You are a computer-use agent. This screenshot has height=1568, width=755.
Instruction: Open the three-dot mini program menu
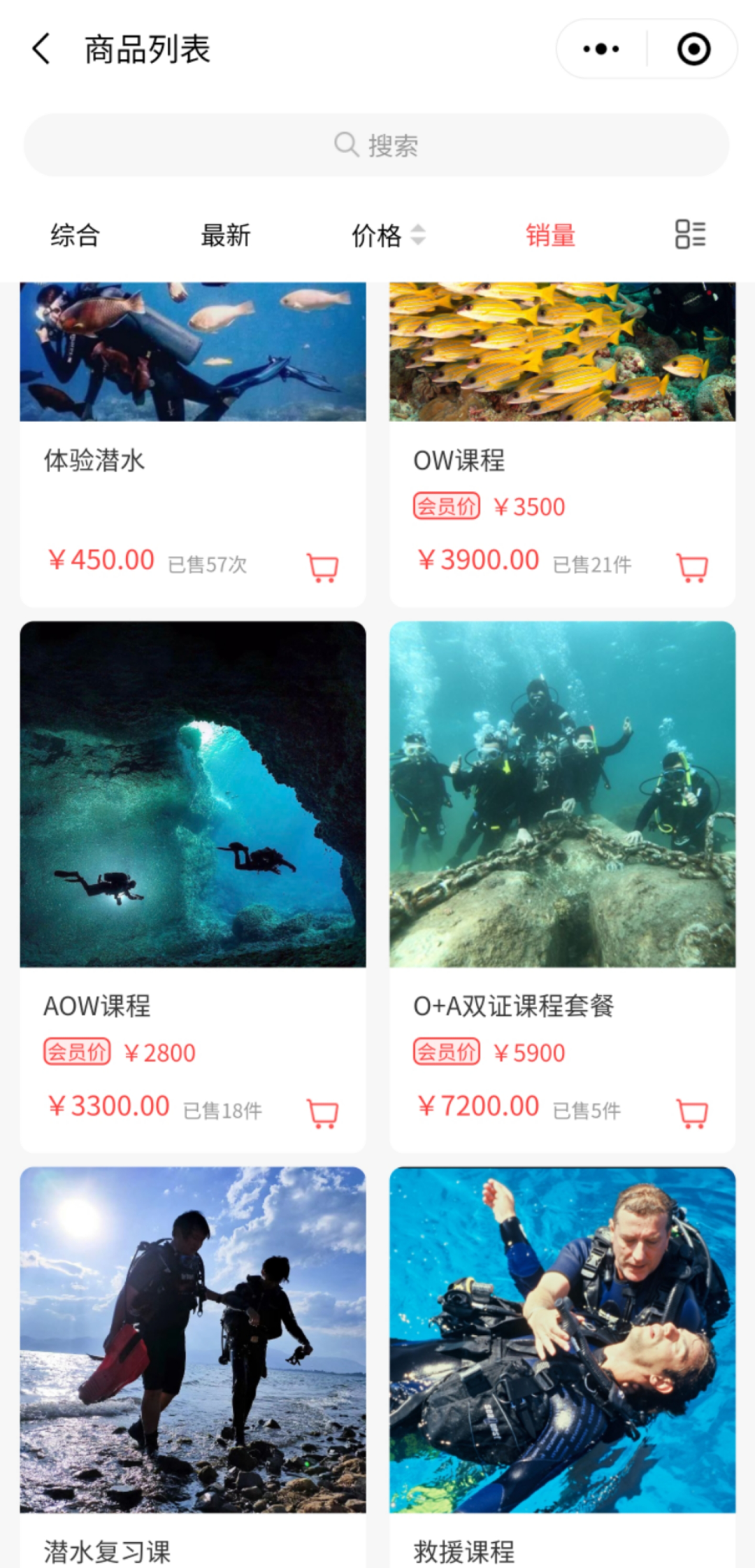600,48
